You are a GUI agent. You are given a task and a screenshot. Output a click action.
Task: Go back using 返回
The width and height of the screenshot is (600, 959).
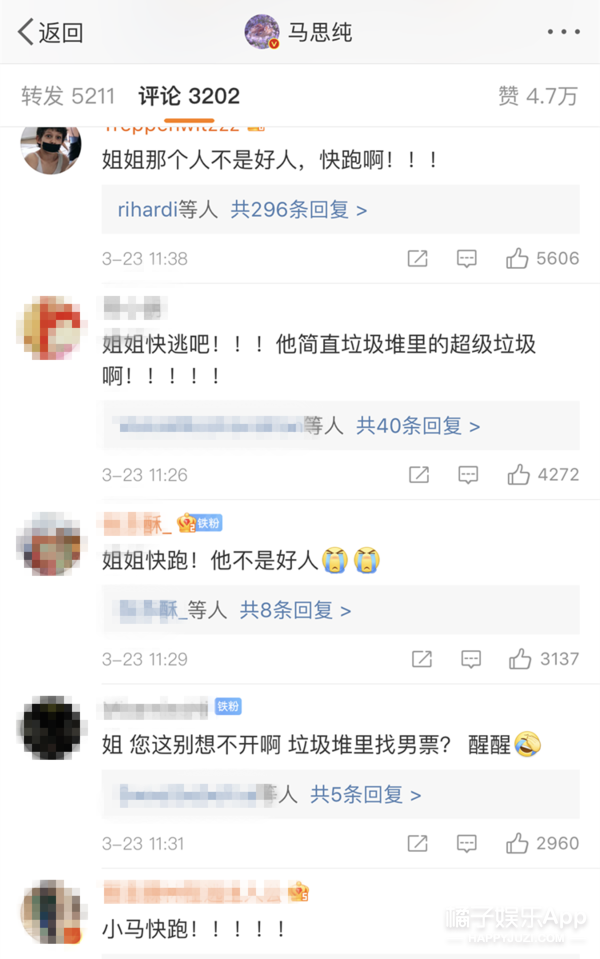(50, 32)
